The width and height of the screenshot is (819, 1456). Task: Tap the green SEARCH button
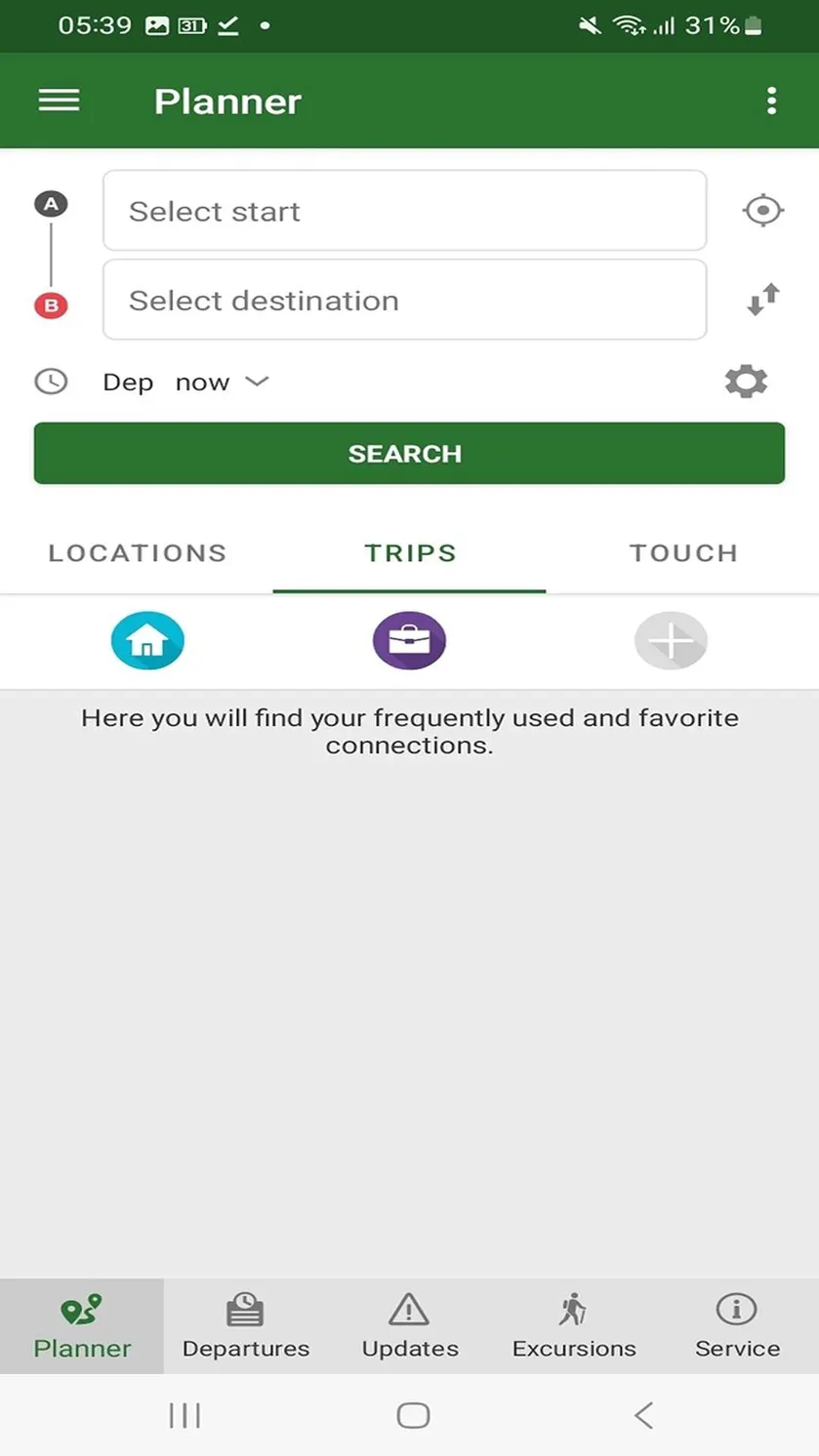[x=409, y=453]
